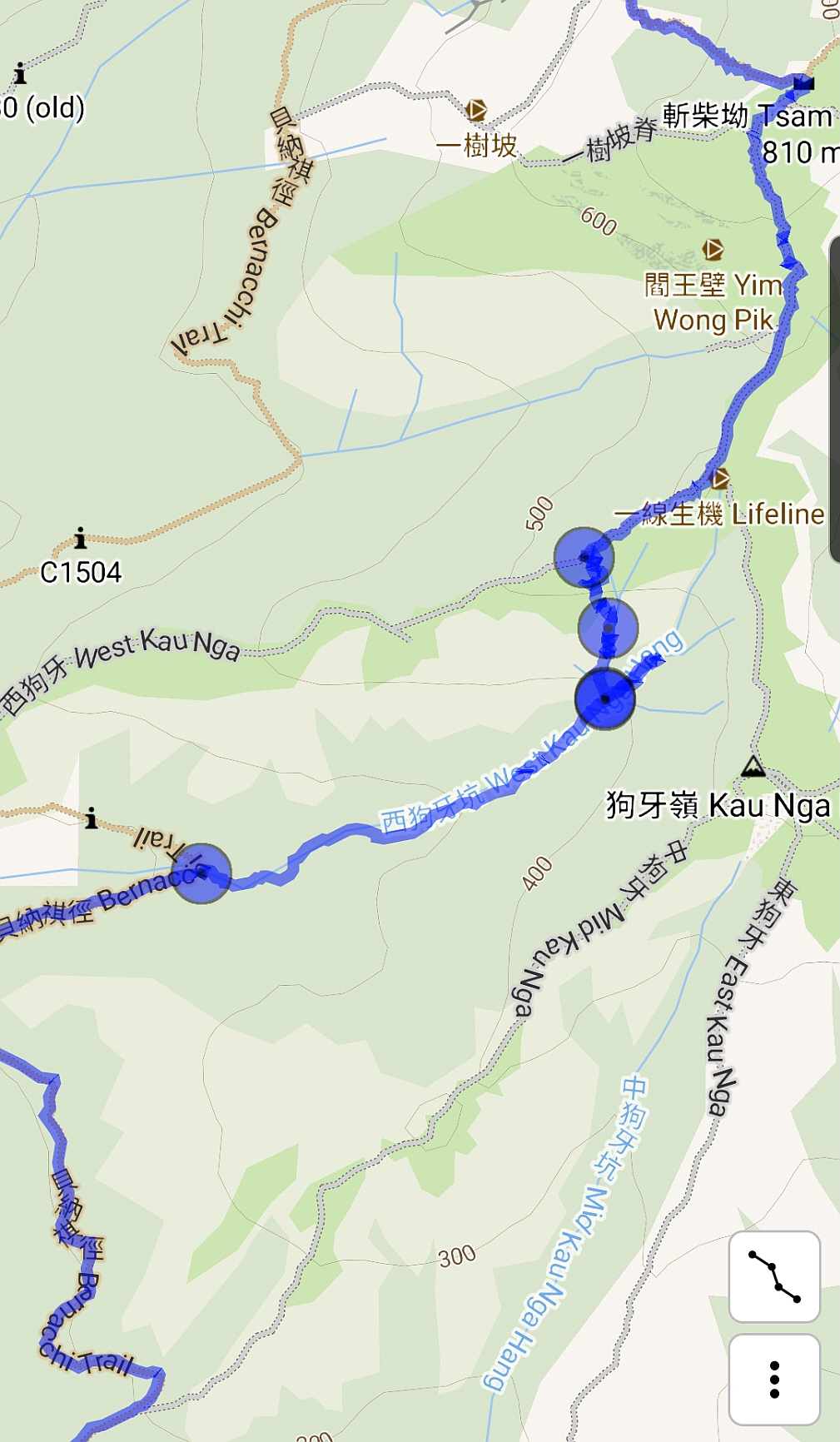Select the topmost route waypoint near Lifeline
Screen dimensions: 840x1442
pyautogui.click(x=584, y=557)
